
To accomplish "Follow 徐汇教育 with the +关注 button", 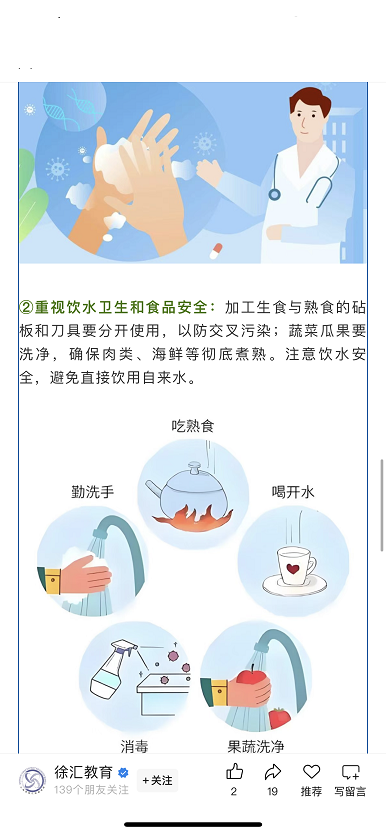I will click(157, 780).
